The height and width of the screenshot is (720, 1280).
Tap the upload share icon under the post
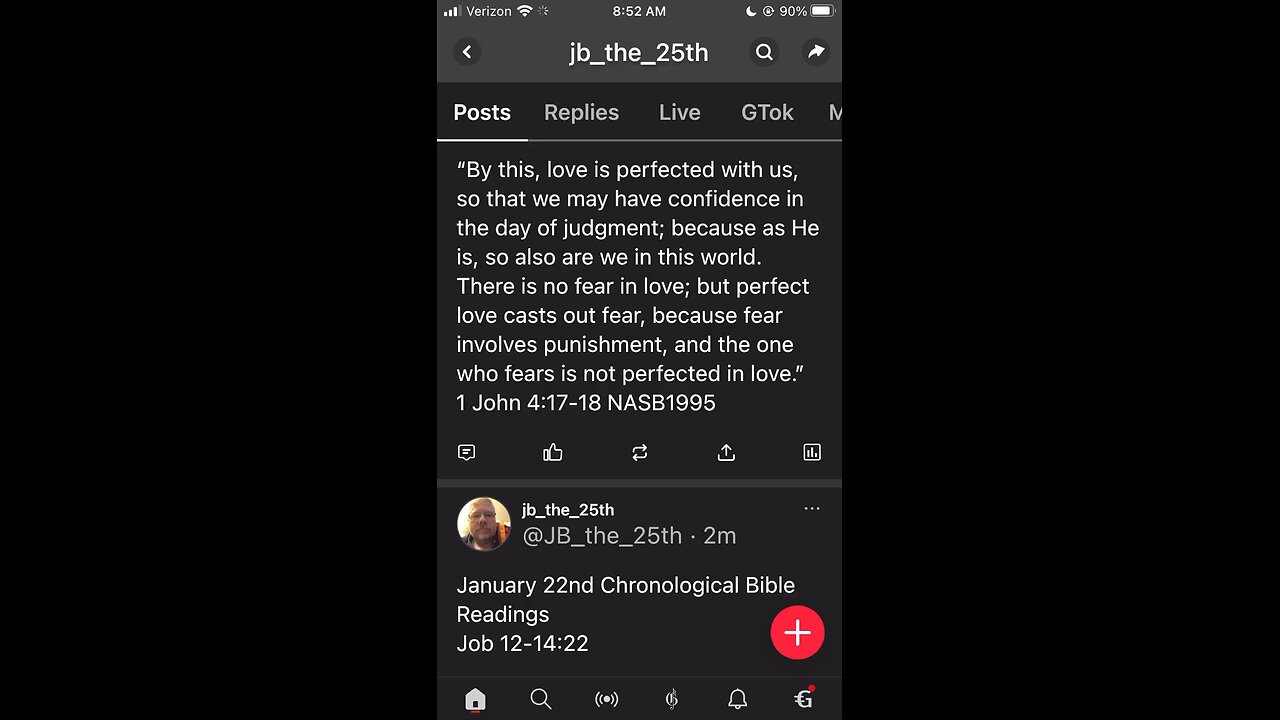click(x=726, y=453)
